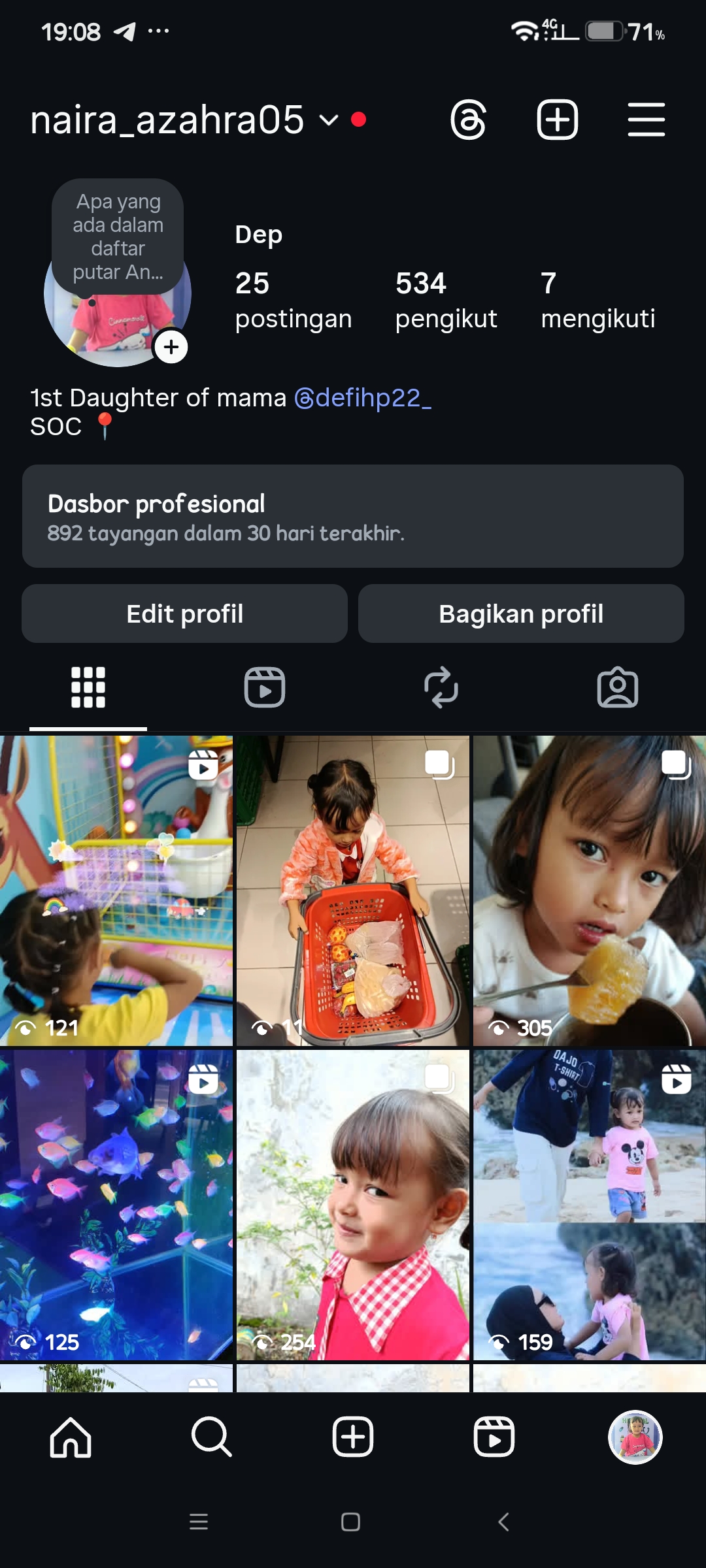Switch to the tagged photos tab
Viewport: 706px width, 1568px height.
point(618,687)
